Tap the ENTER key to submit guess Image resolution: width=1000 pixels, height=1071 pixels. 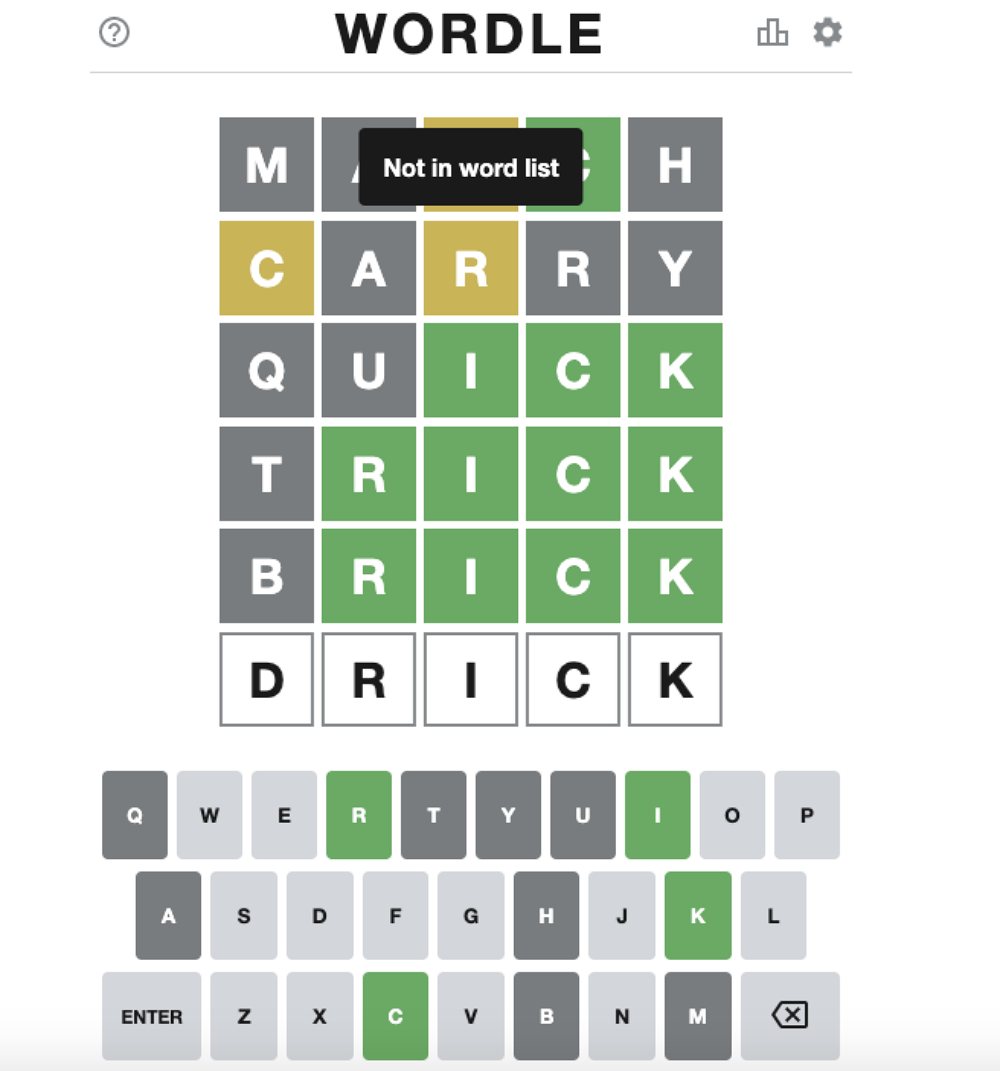point(151,1016)
